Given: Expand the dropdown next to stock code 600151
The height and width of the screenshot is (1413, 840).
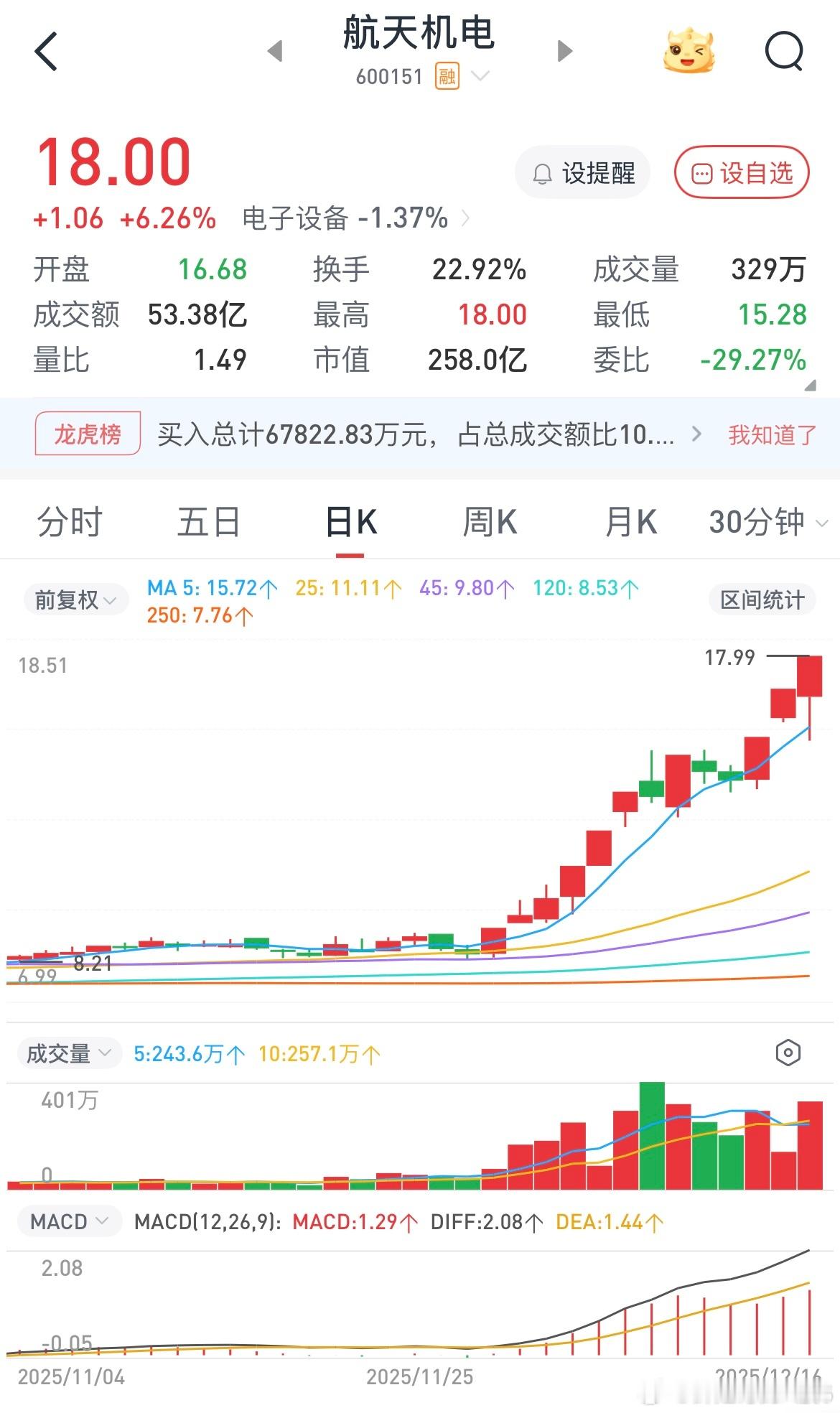Looking at the screenshot, I should [480, 75].
